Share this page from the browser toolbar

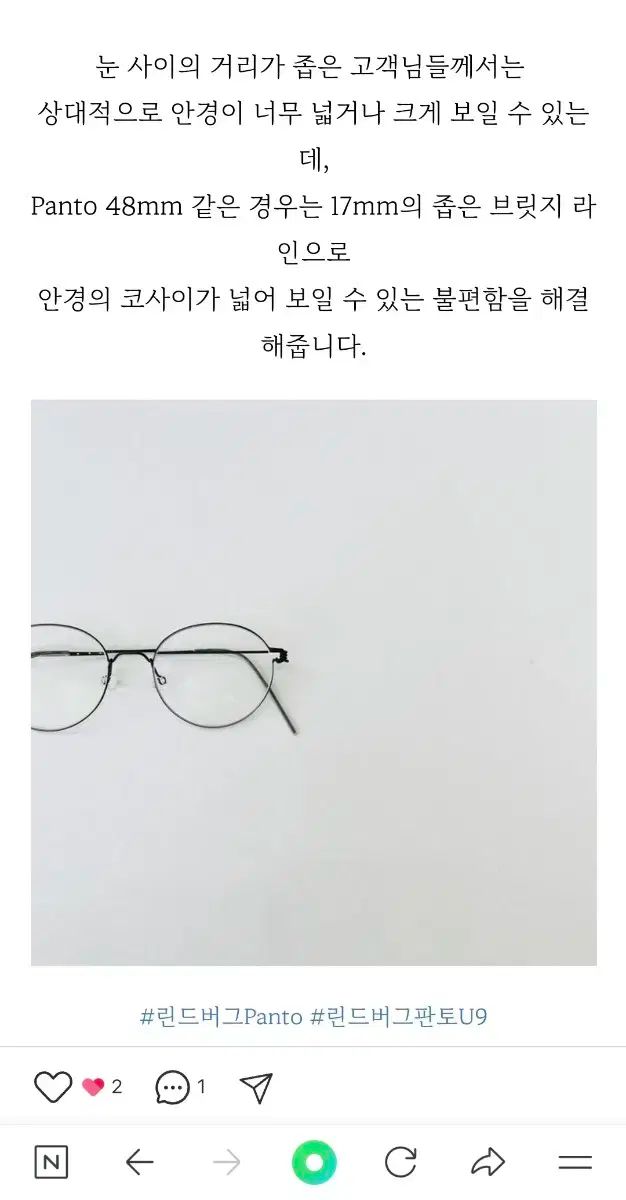(x=488, y=1162)
